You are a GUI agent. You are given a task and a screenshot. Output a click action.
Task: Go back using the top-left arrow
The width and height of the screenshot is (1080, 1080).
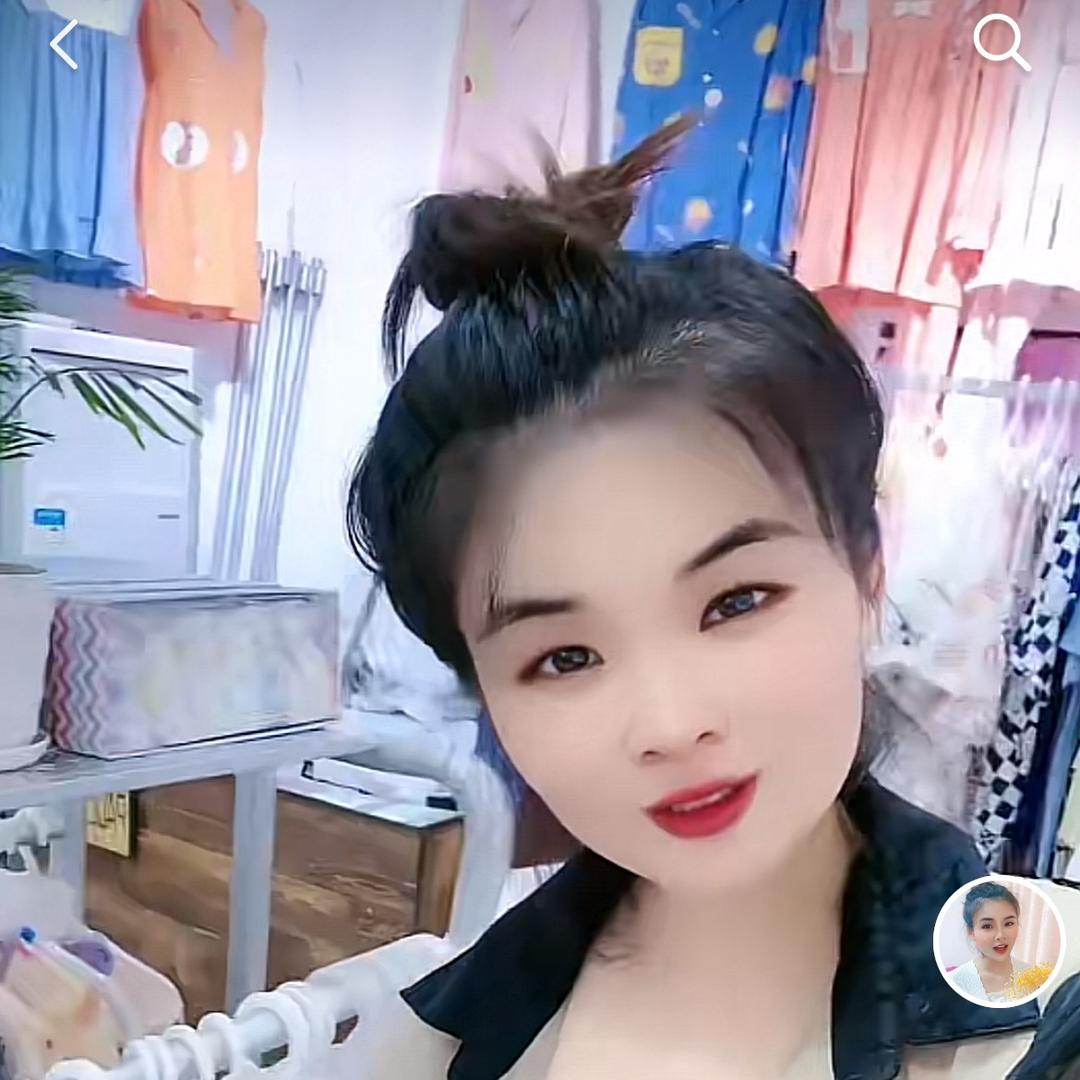point(64,45)
